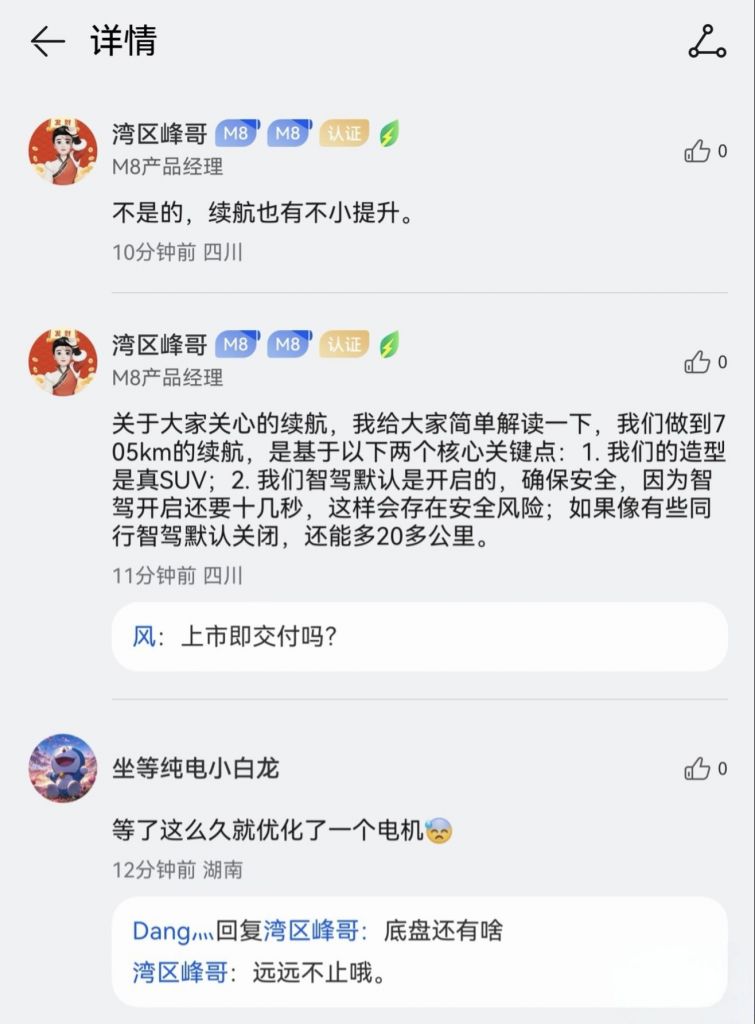
Task: Click the like count 0 on top comment
Action: pos(722,151)
